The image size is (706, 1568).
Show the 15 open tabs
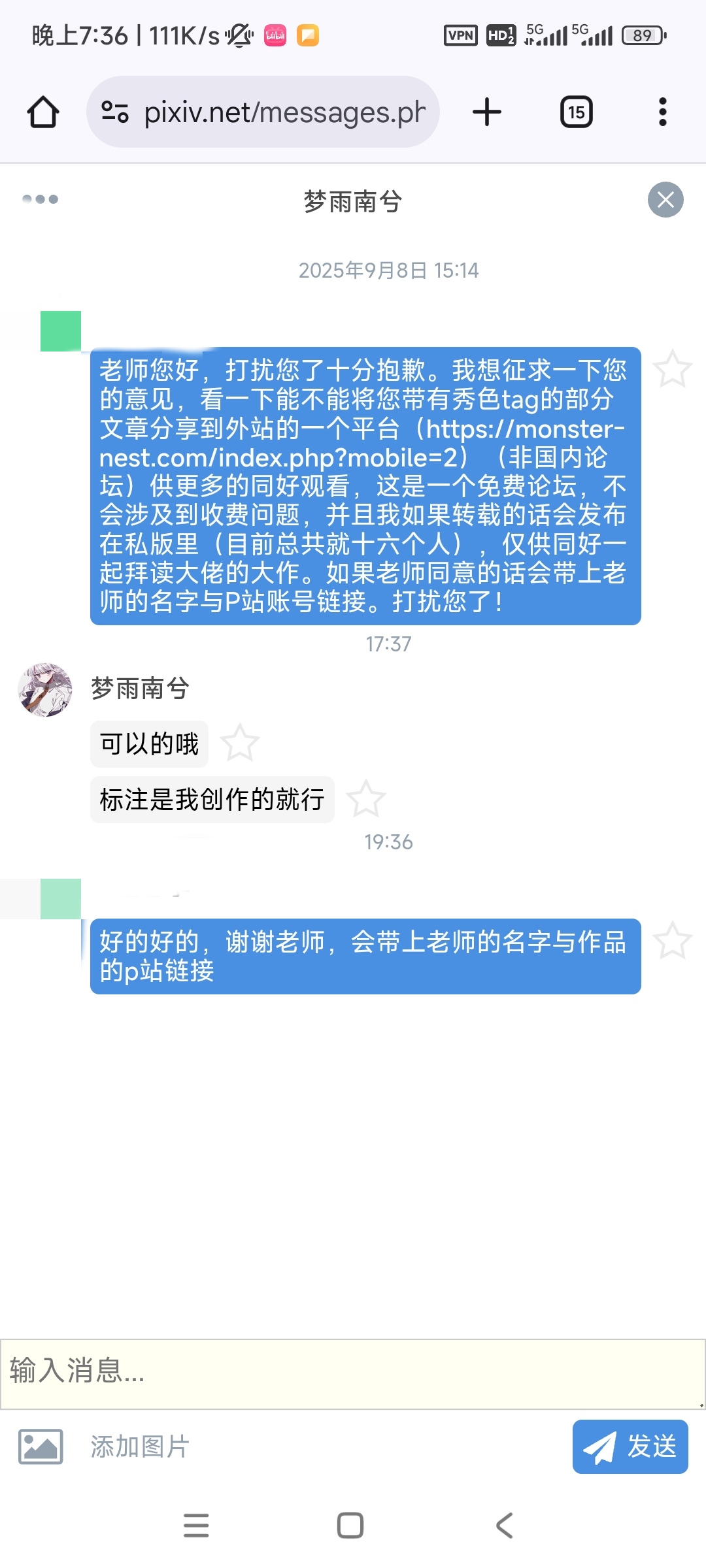click(576, 112)
